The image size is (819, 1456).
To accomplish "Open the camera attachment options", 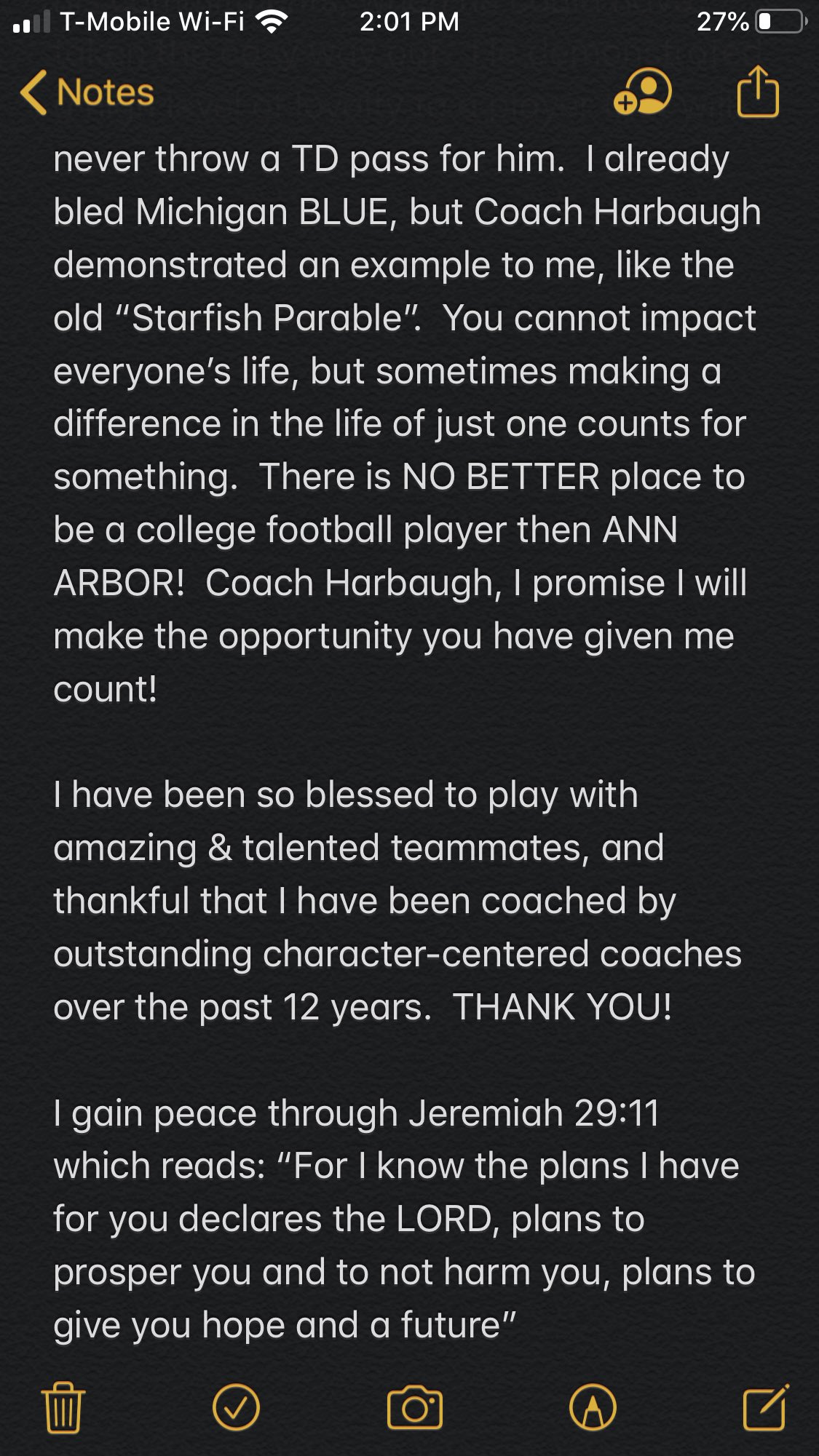I will coord(415,1407).
